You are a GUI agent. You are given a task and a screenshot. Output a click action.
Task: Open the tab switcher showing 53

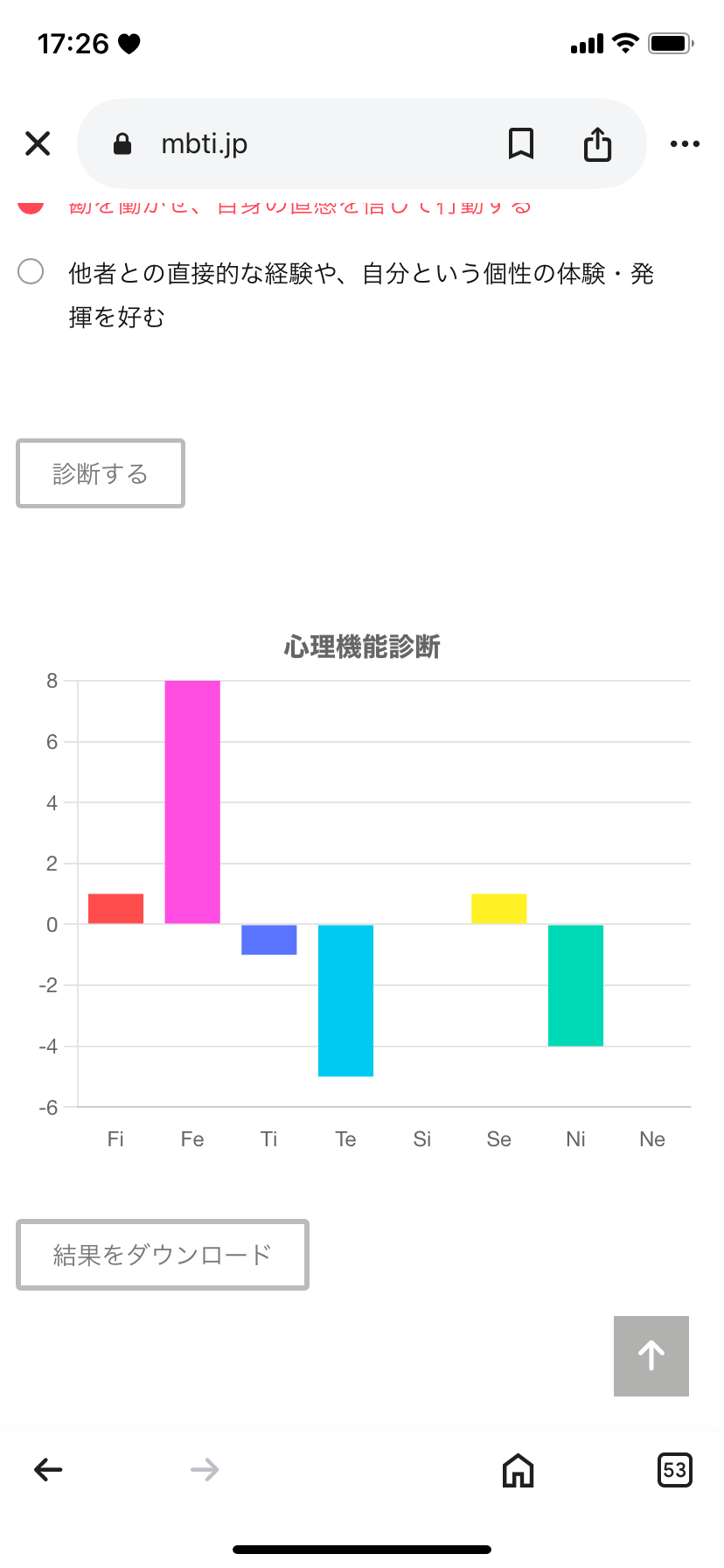click(674, 1470)
